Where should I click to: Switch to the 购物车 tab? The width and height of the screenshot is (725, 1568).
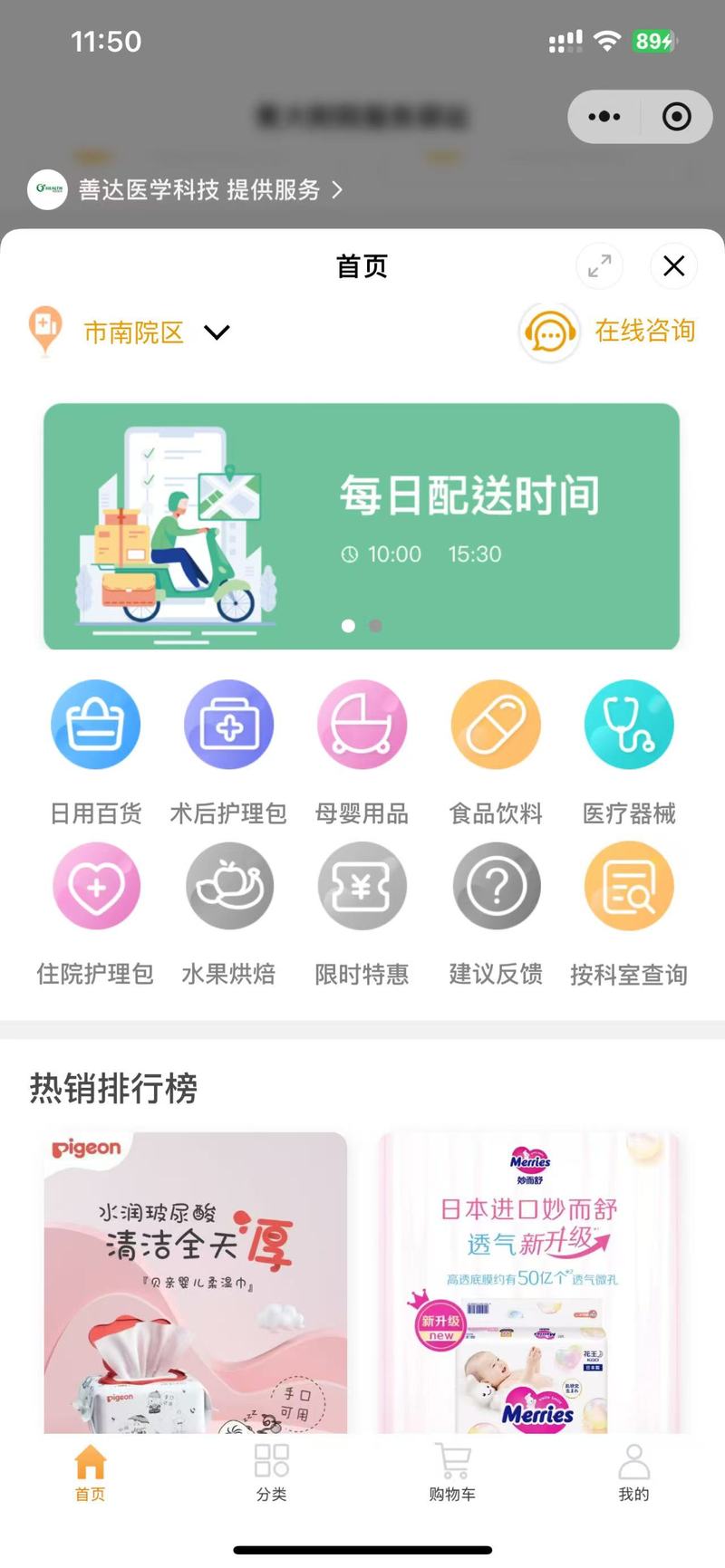[x=452, y=1473]
